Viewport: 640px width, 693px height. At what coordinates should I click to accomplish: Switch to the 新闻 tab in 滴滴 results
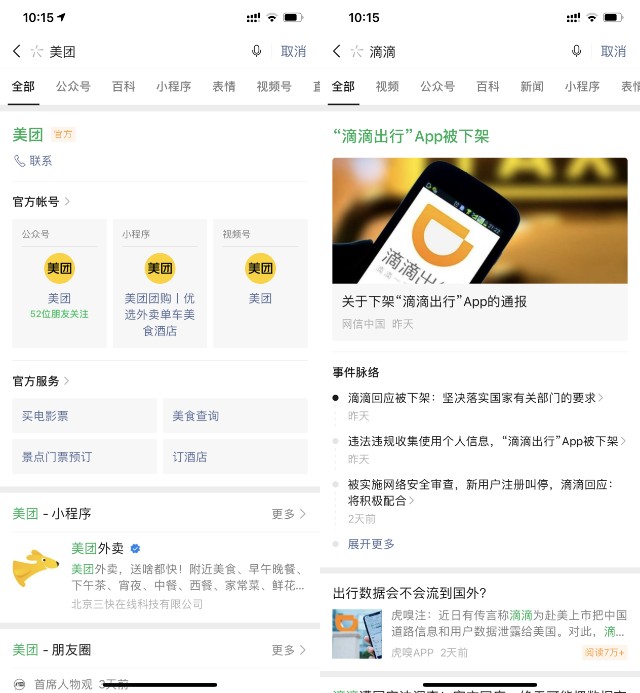tap(532, 87)
